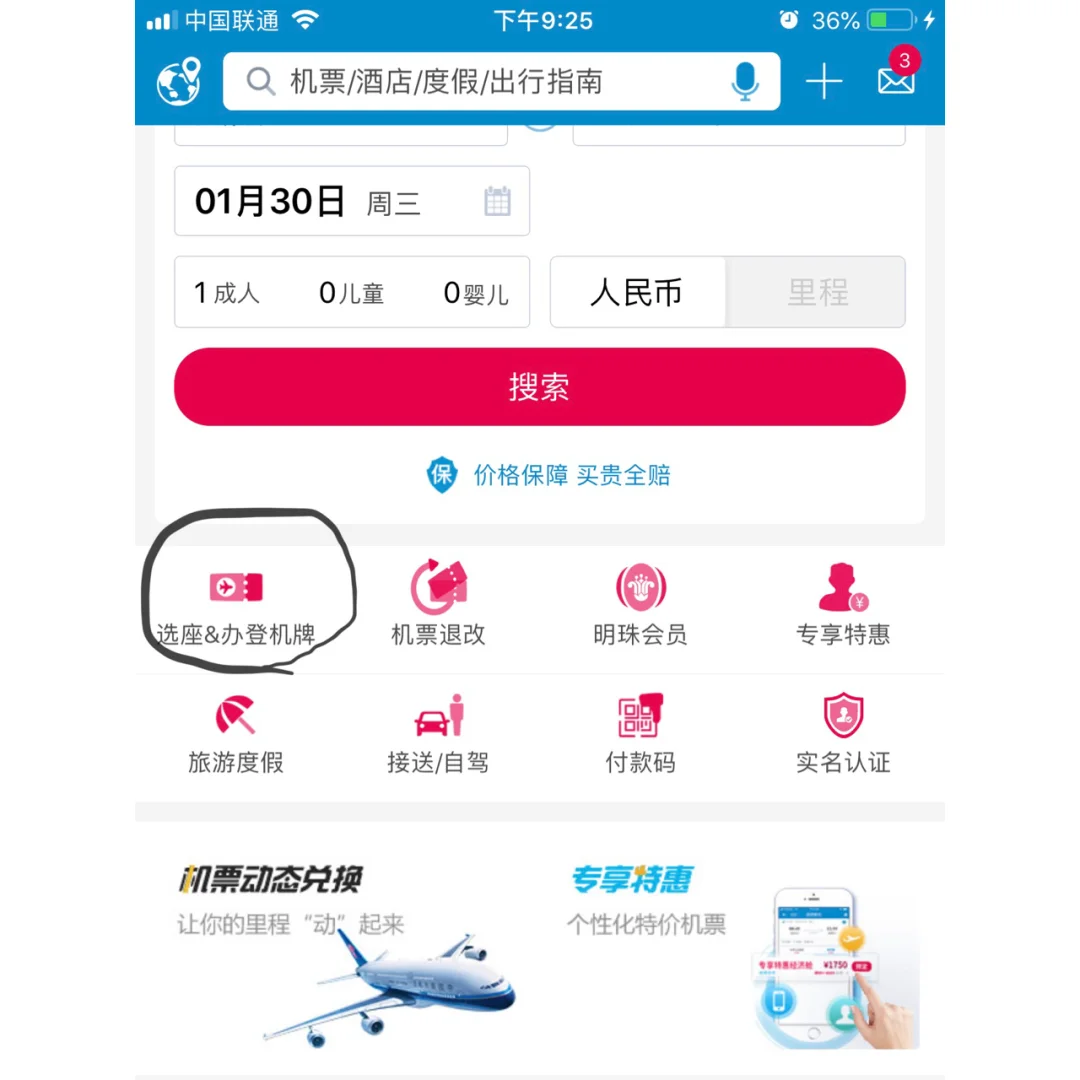This screenshot has width=1080, height=1080.
Task: Edit the passenger count field
Action: click(x=352, y=292)
